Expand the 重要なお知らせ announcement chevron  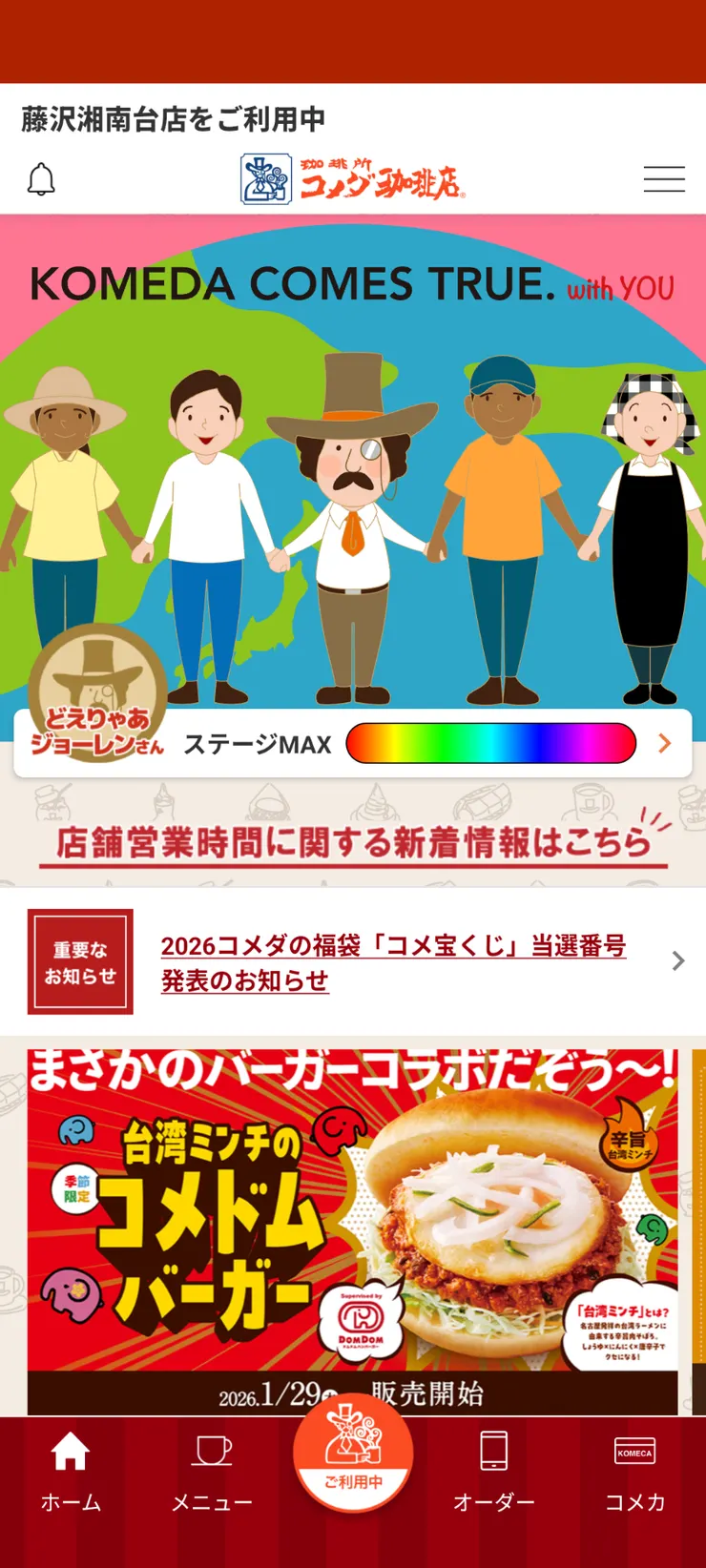(x=677, y=961)
